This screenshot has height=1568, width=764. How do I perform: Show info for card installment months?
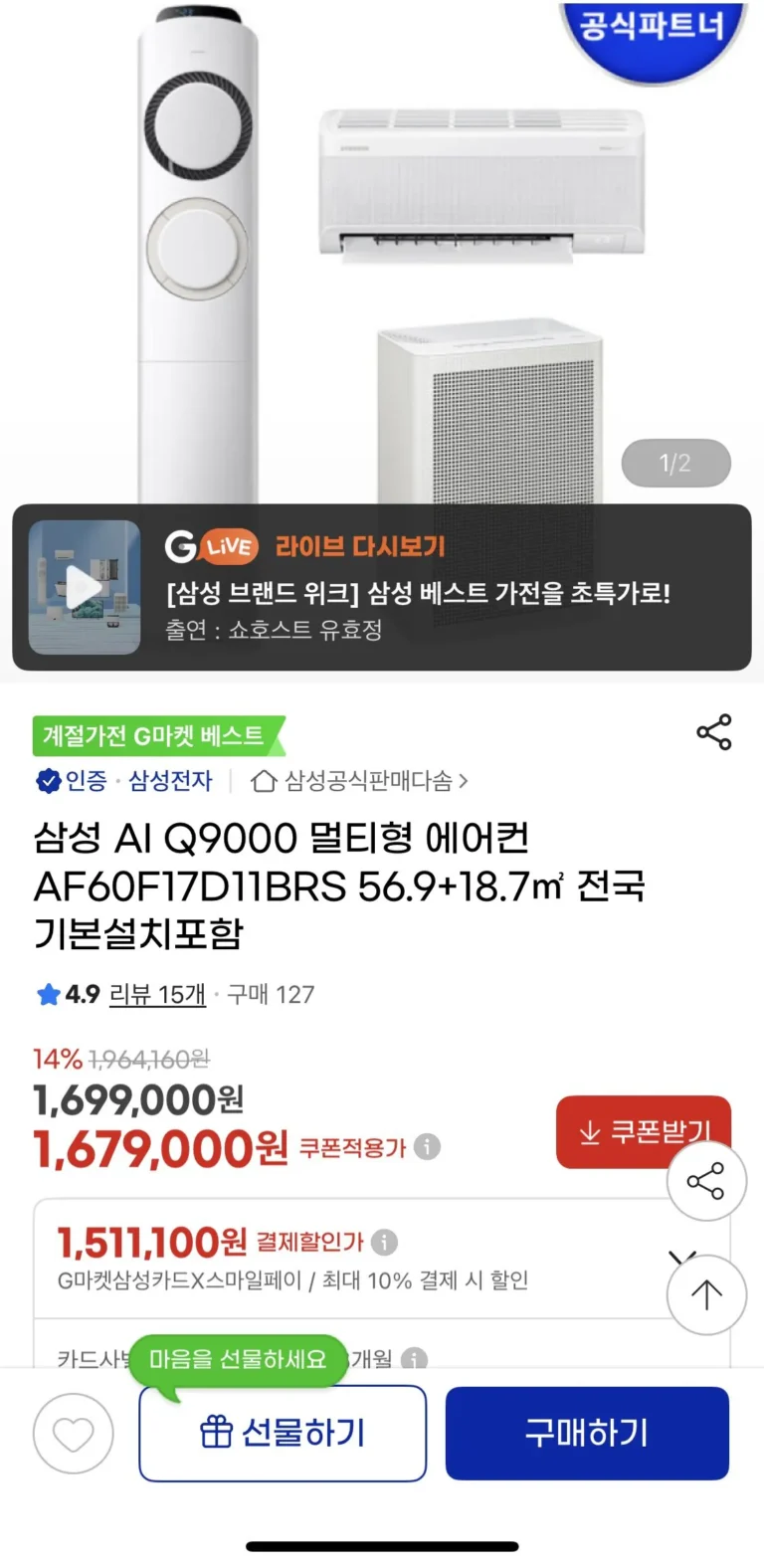pyautogui.click(x=414, y=1358)
